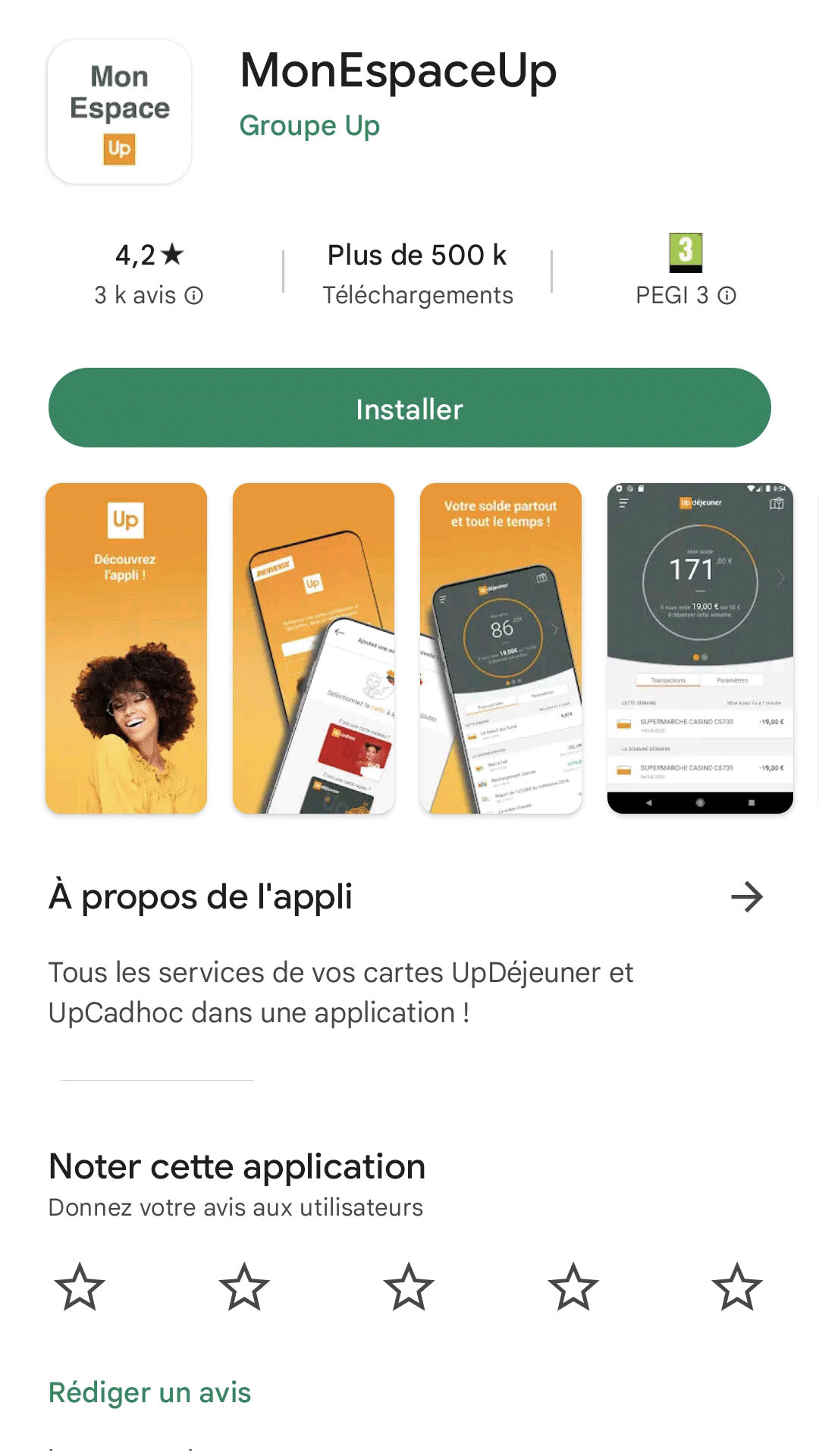Open À propos de l'appli arrow
Screen dimensions: 819x1456
pos(746,897)
